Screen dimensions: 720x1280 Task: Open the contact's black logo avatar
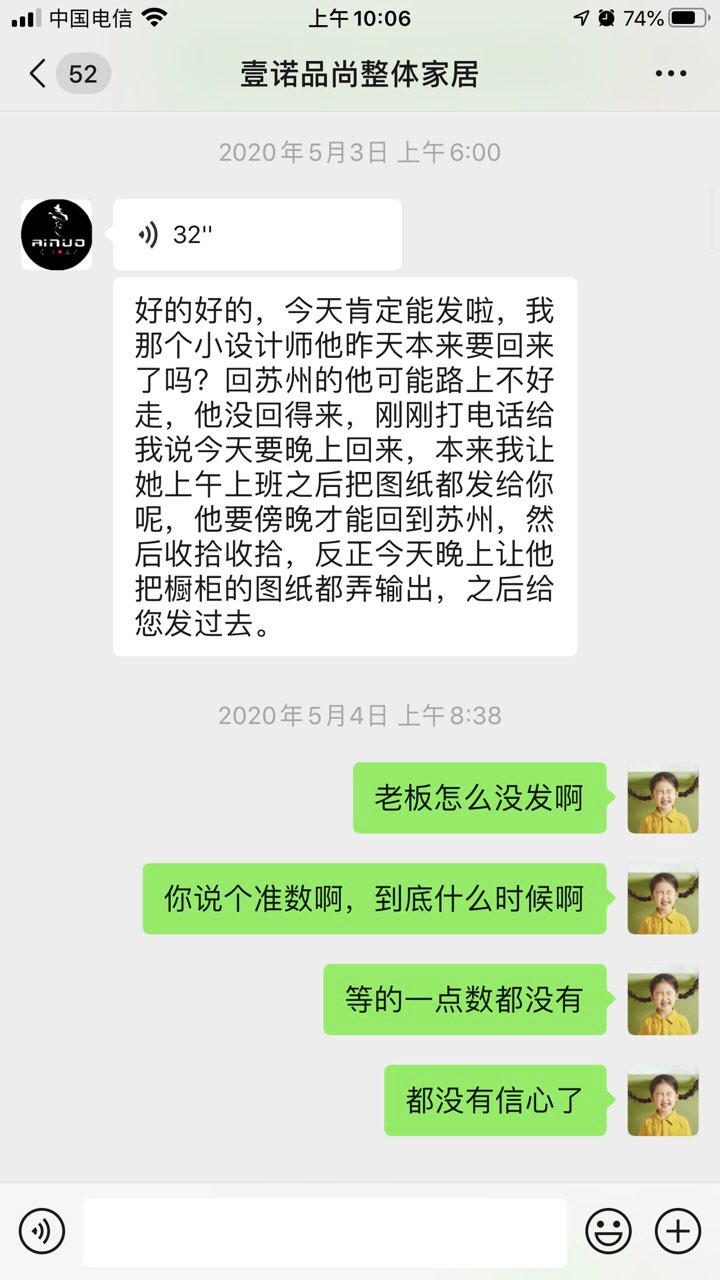tap(57, 235)
